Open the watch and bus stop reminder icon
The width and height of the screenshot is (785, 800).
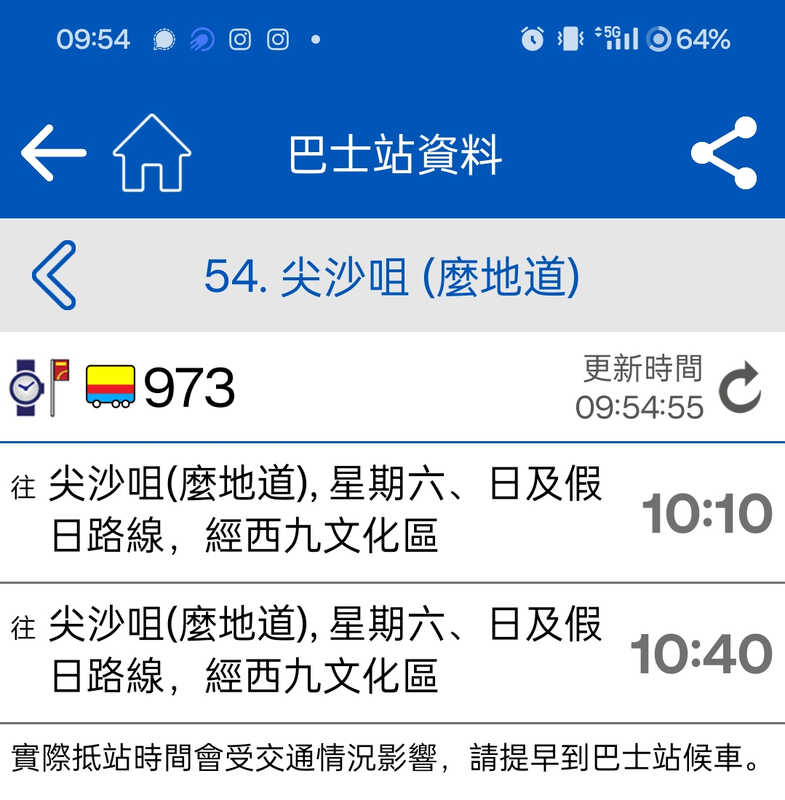[x=40, y=387]
